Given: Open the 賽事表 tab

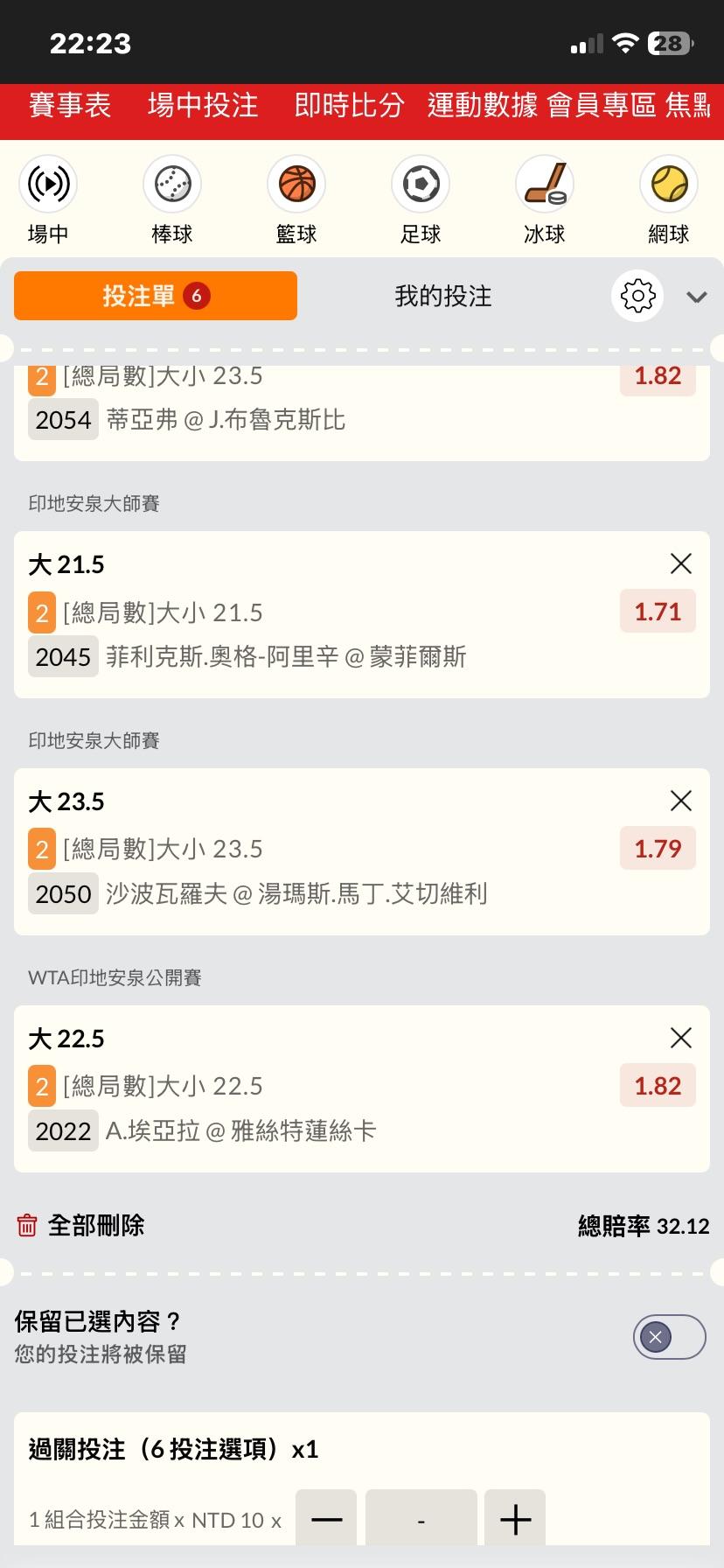Looking at the screenshot, I should [x=70, y=106].
